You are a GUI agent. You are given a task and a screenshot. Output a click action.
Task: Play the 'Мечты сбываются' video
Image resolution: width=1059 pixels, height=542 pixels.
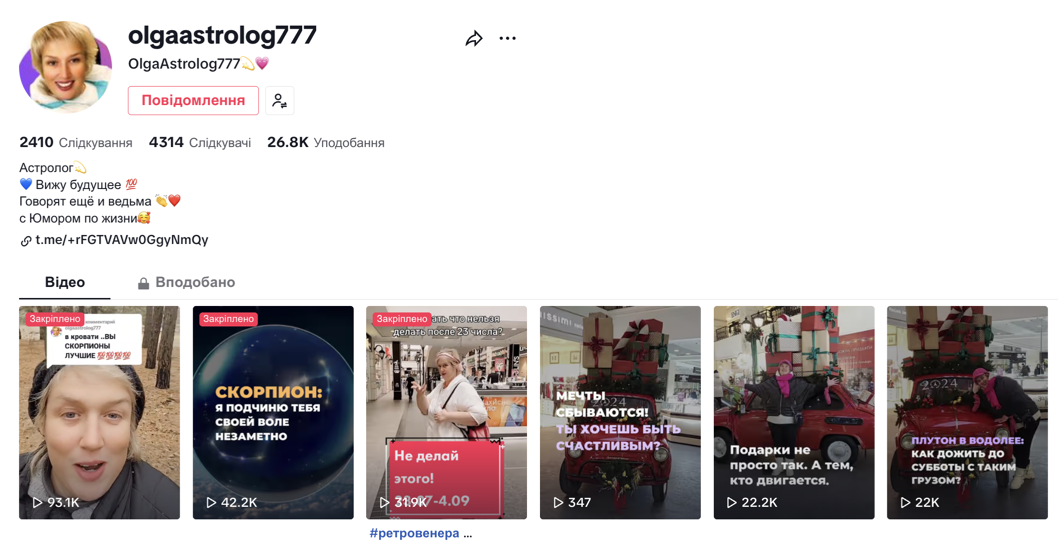(x=620, y=412)
